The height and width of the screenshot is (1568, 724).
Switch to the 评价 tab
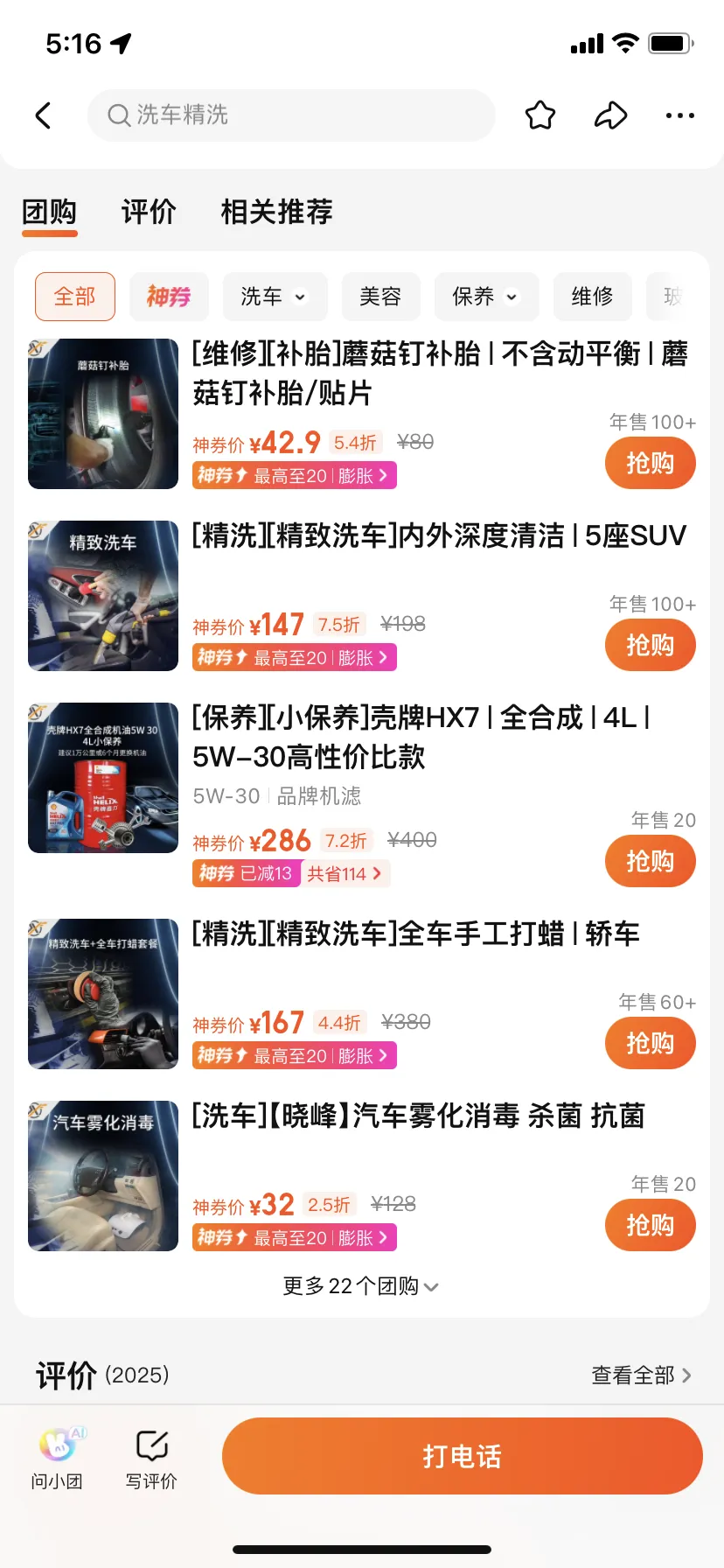[148, 212]
